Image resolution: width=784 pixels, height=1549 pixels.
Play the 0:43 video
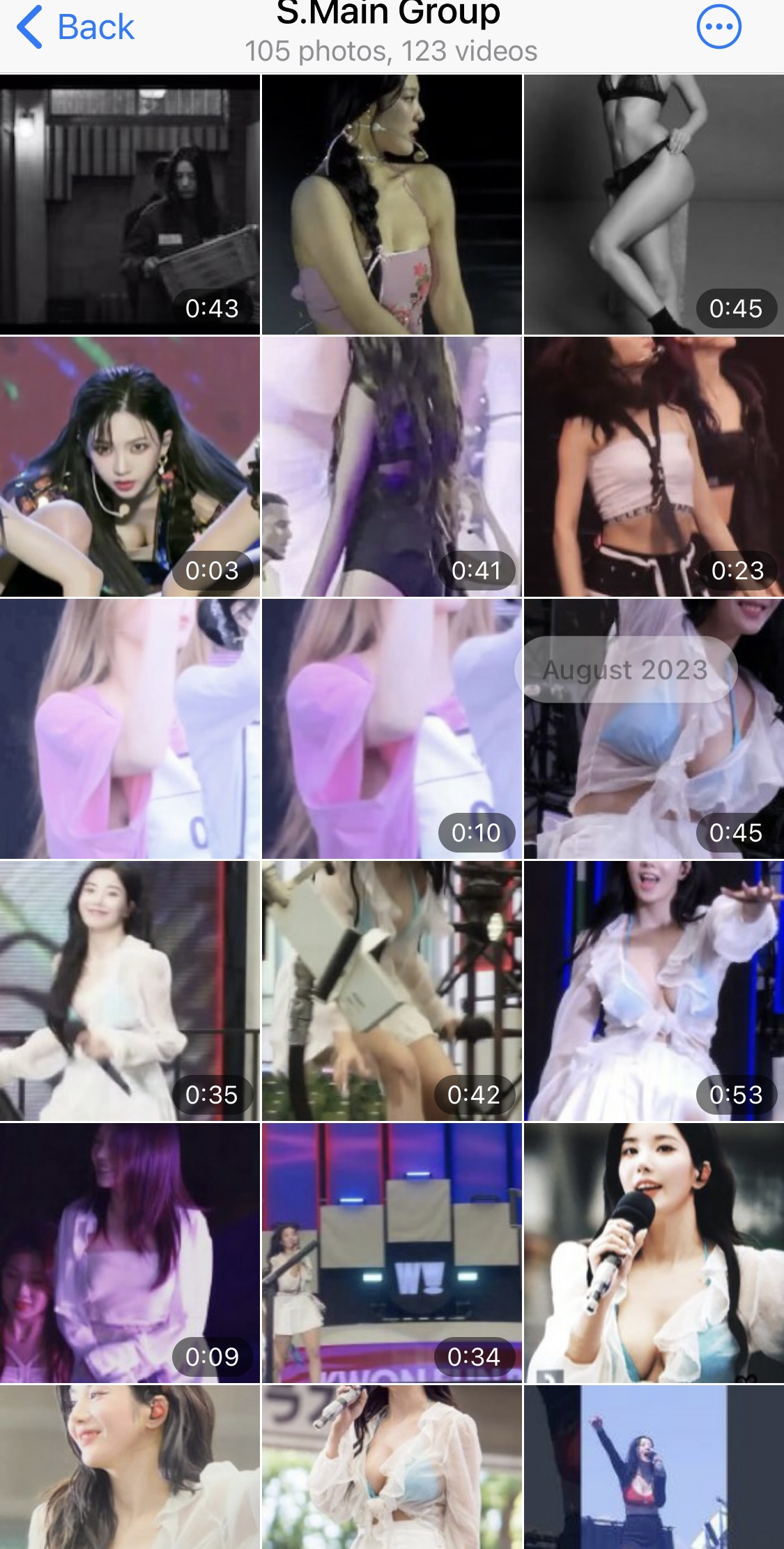(130, 205)
